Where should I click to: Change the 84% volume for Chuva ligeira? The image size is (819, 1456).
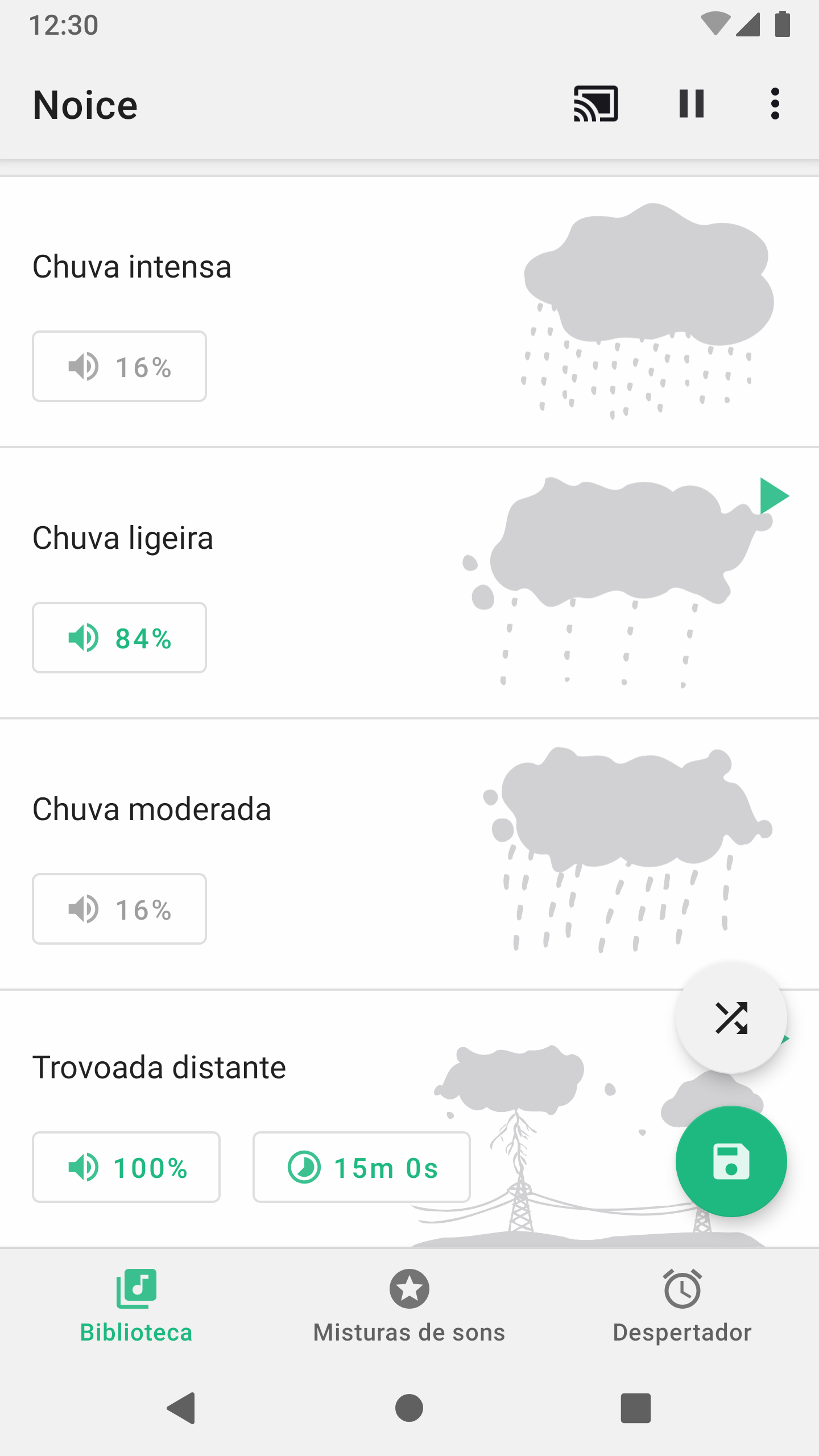[x=119, y=638]
